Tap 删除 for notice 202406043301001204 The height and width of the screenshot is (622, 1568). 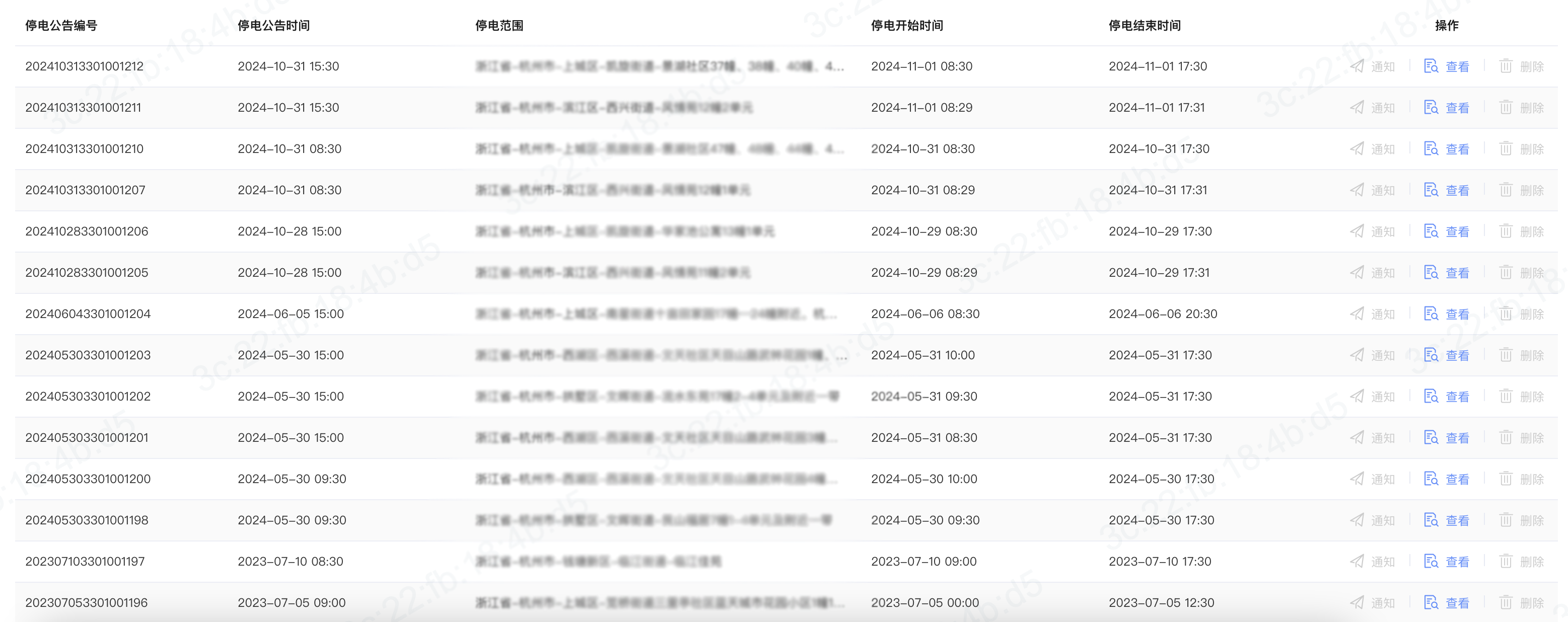click(x=1521, y=314)
